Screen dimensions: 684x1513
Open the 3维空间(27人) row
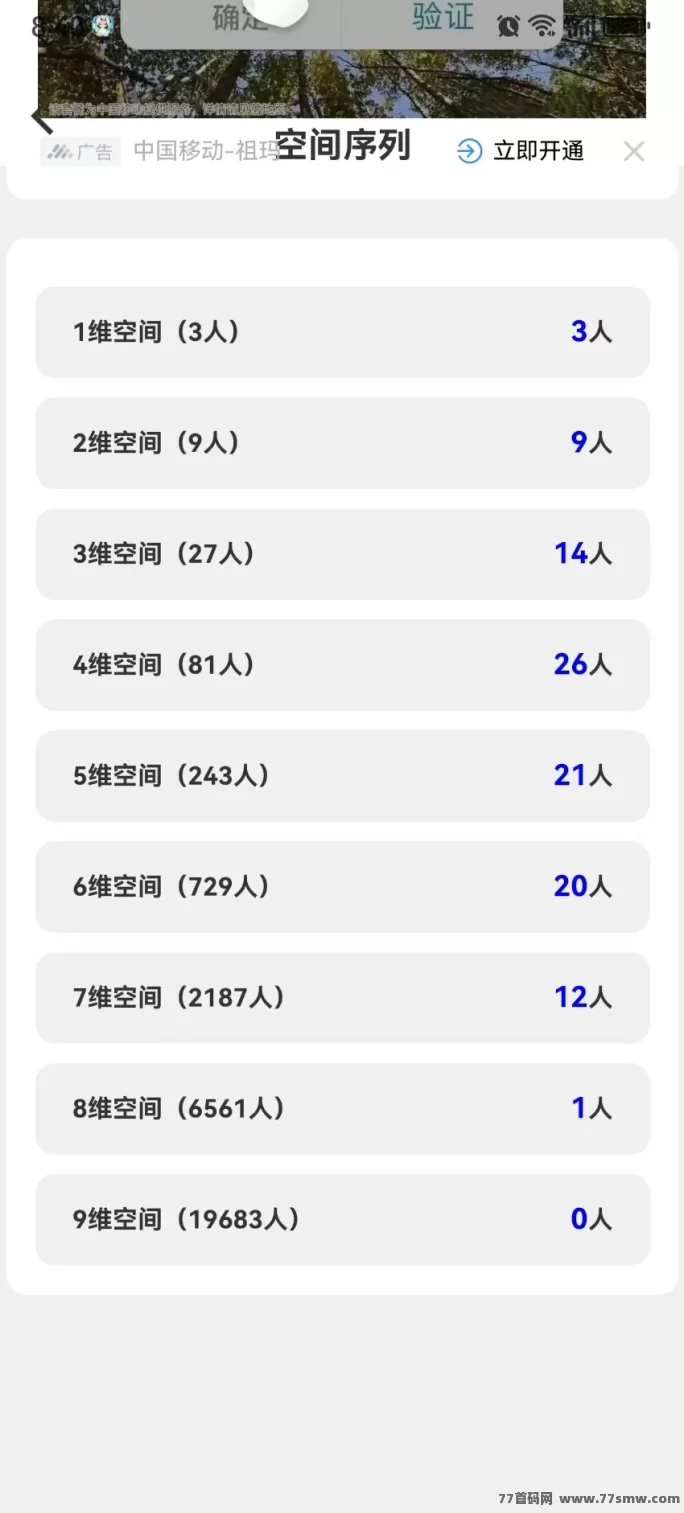(343, 554)
